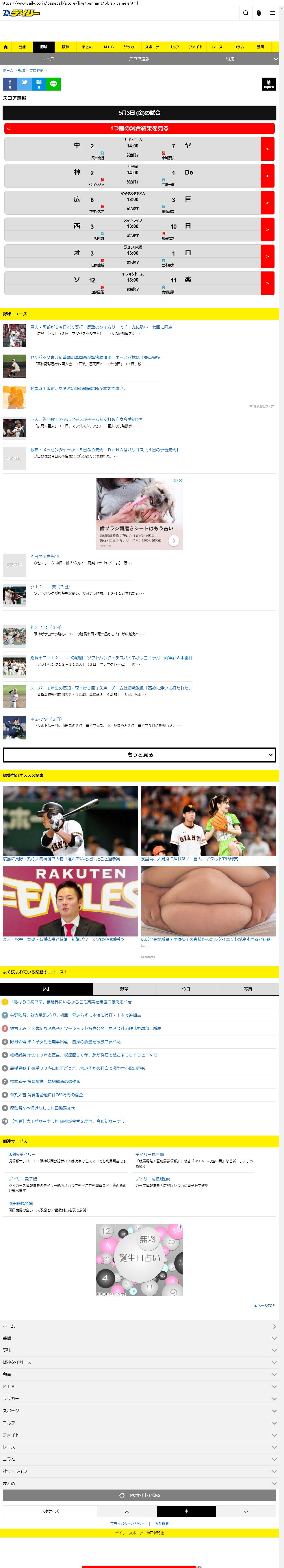Switch to PCサイトで見る

(140, 1496)
